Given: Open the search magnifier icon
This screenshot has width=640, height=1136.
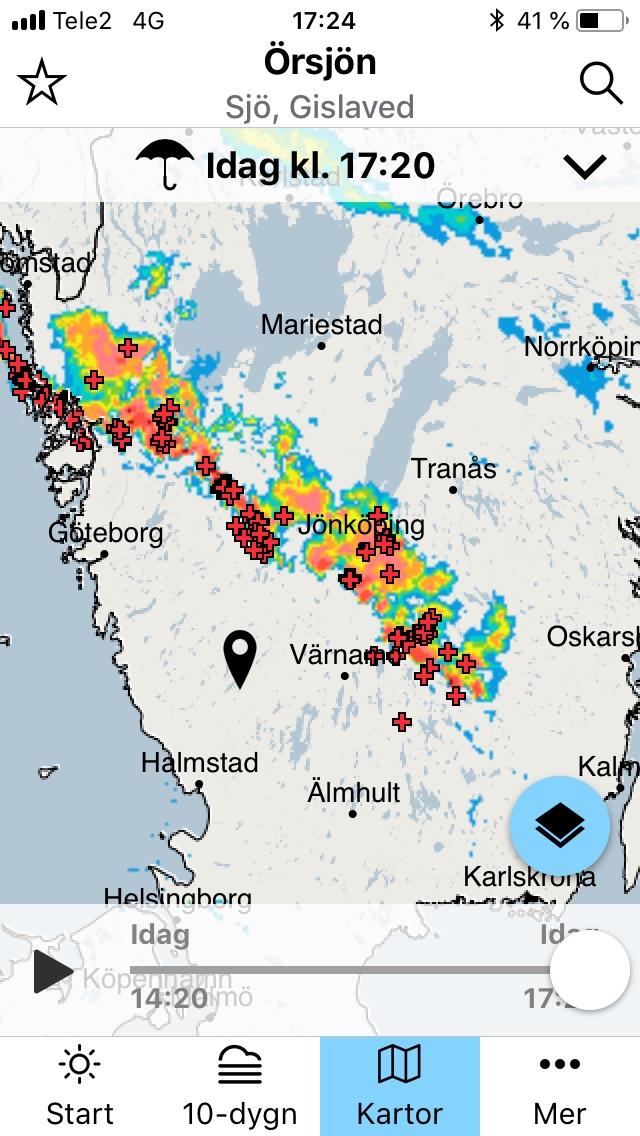Looking at the screenshot, I should (x=601, y=84).
